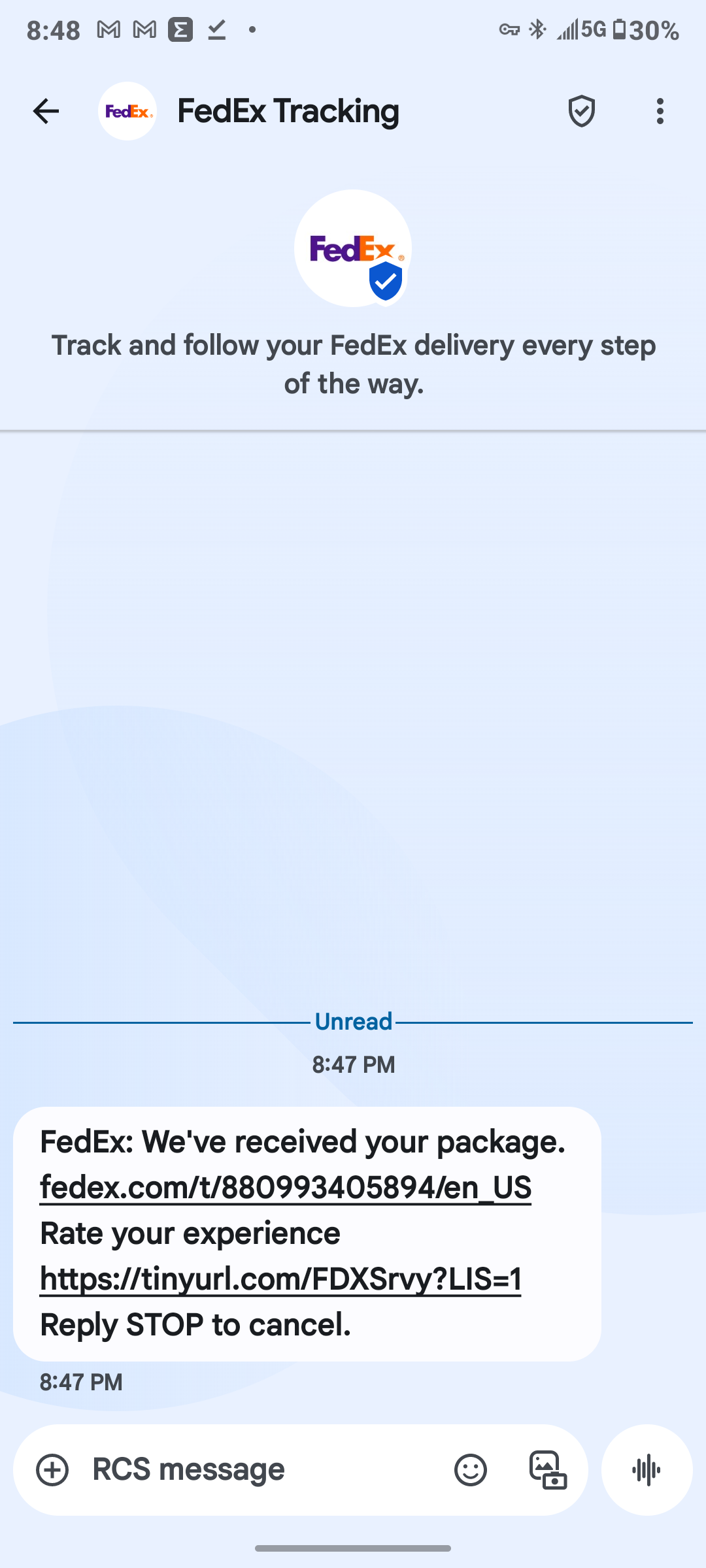Go back to the conversation list

point(46,111)
